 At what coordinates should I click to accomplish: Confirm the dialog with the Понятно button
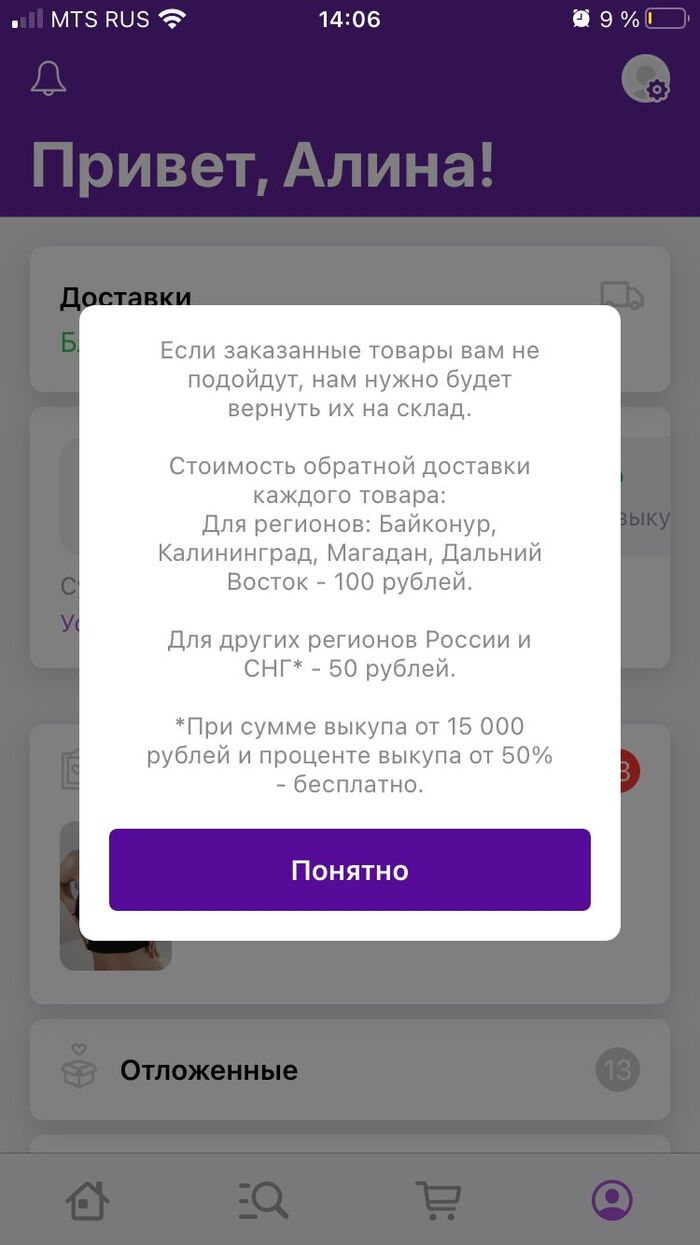pos(350,869)
